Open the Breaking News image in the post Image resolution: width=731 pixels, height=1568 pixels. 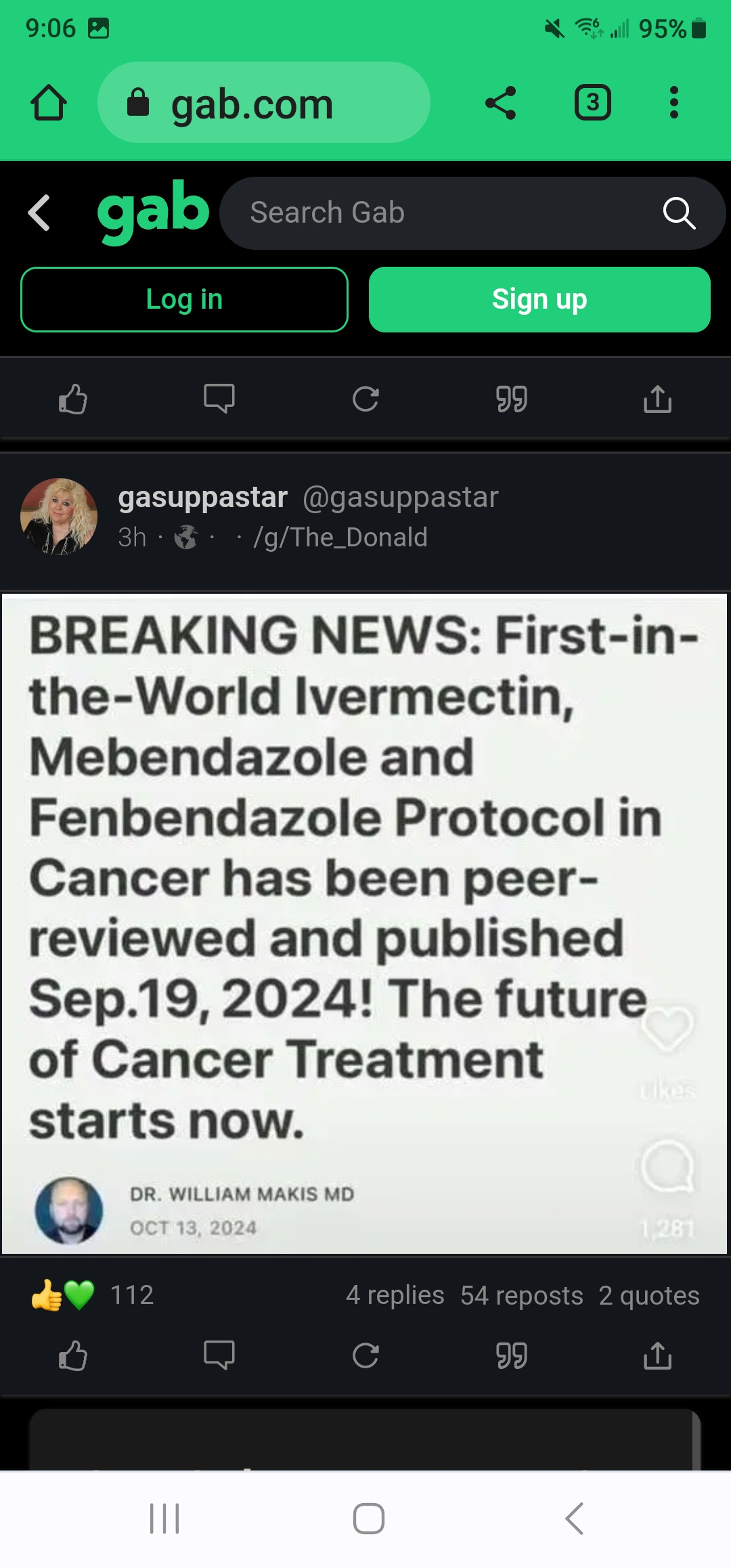pyautogui.click(x=365, y=923)
